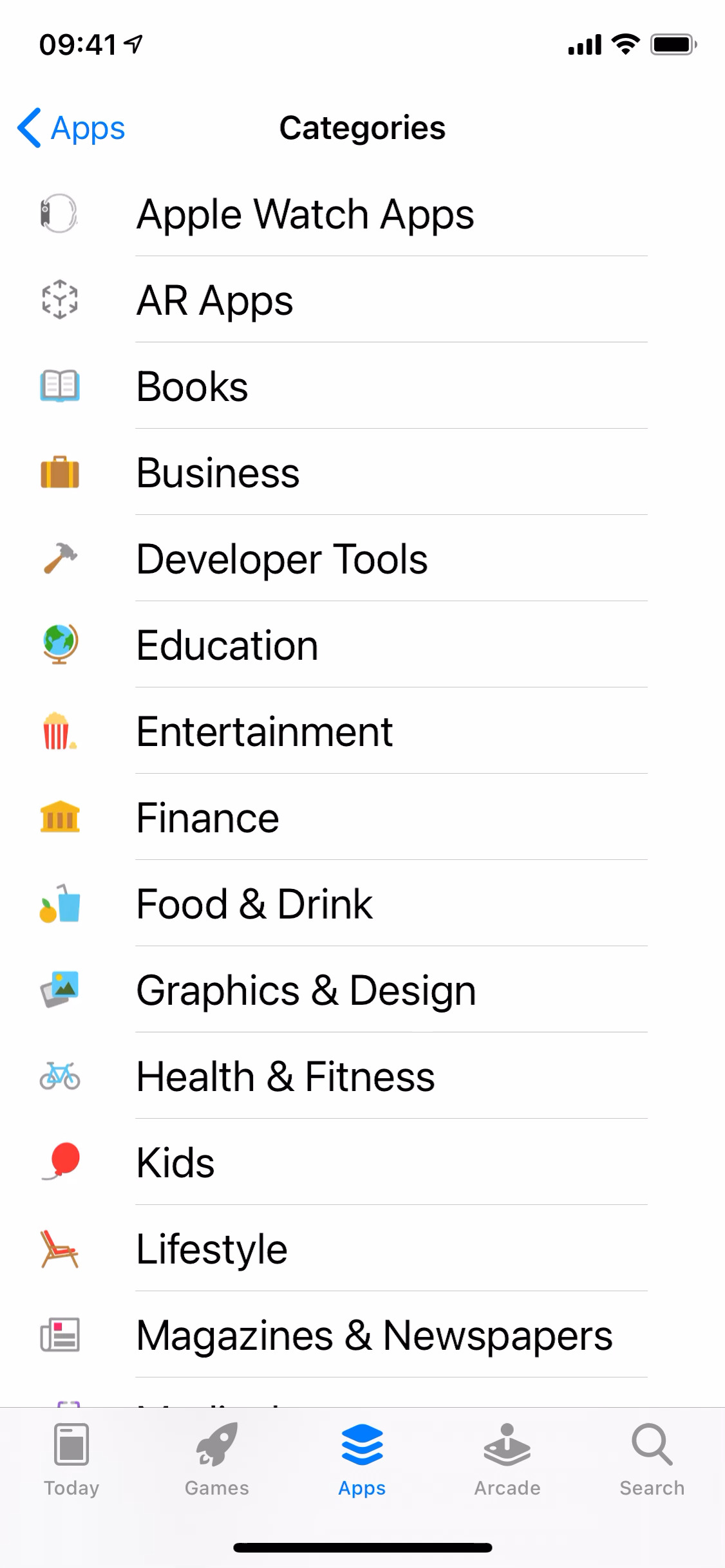Select the Books open-book icon
Screen dimensions: 725x1568
click(59, 386)
